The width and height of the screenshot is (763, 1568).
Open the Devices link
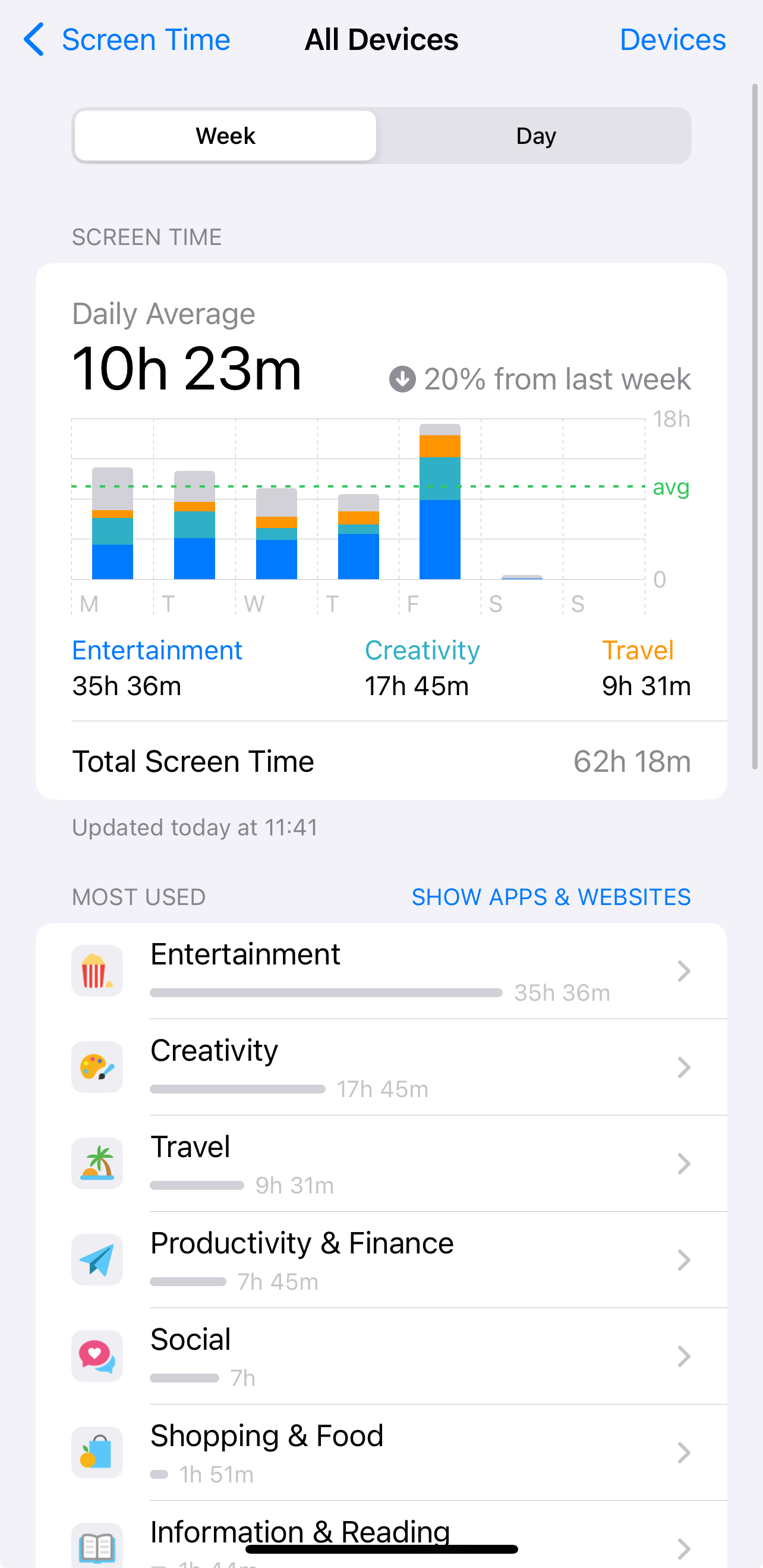pyautogui.click(x=672, y=39)
